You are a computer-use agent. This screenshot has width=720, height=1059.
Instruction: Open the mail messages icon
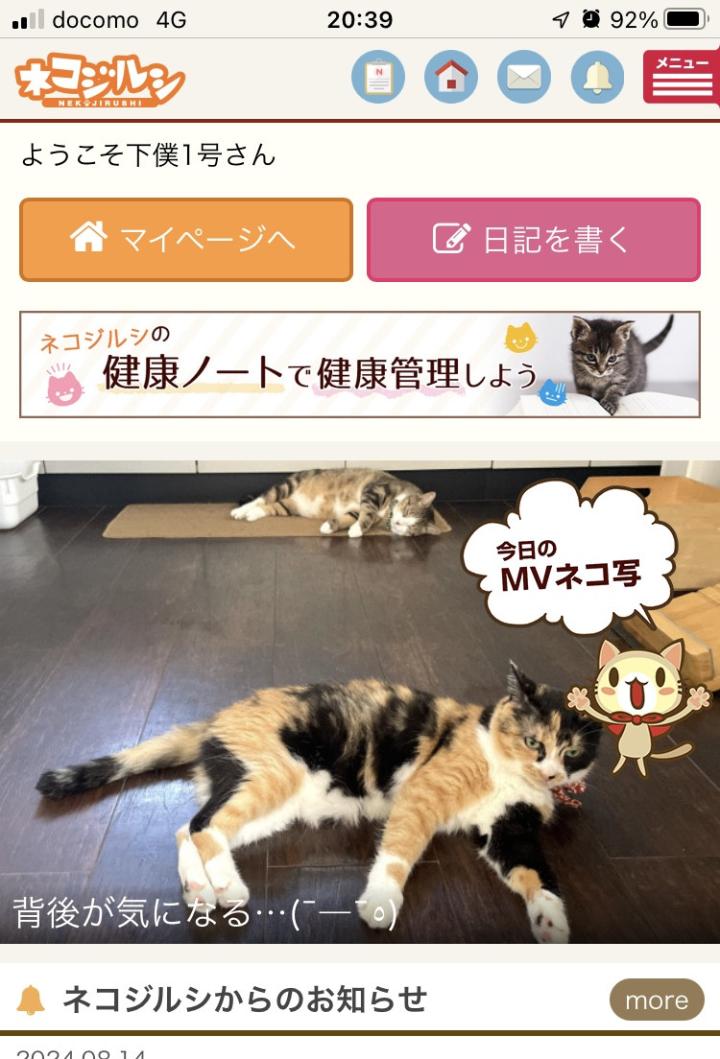[x=524, y=78]
